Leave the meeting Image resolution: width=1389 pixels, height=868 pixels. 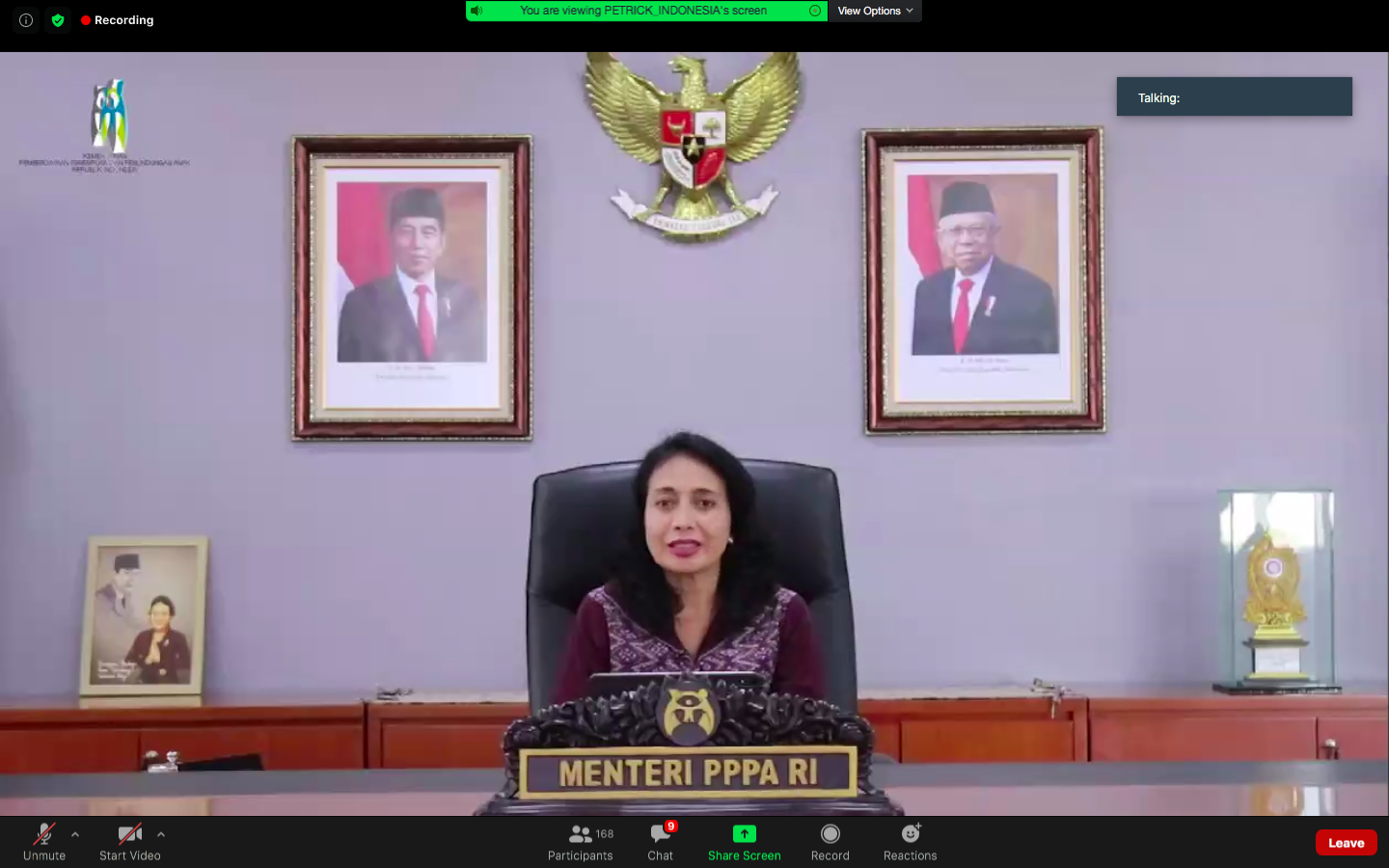coord(1346,843)
